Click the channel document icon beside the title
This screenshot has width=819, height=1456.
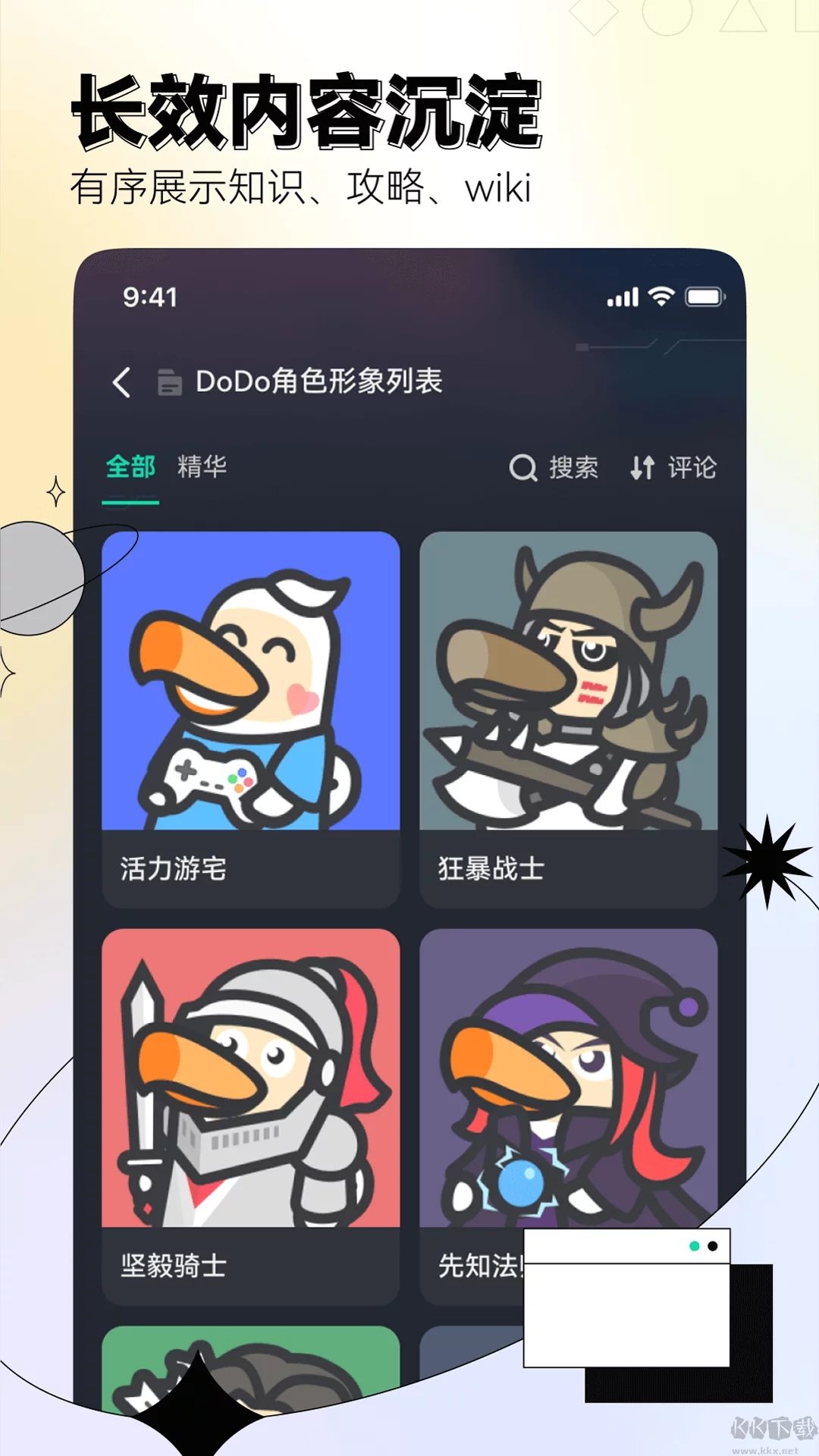[169, 381]
